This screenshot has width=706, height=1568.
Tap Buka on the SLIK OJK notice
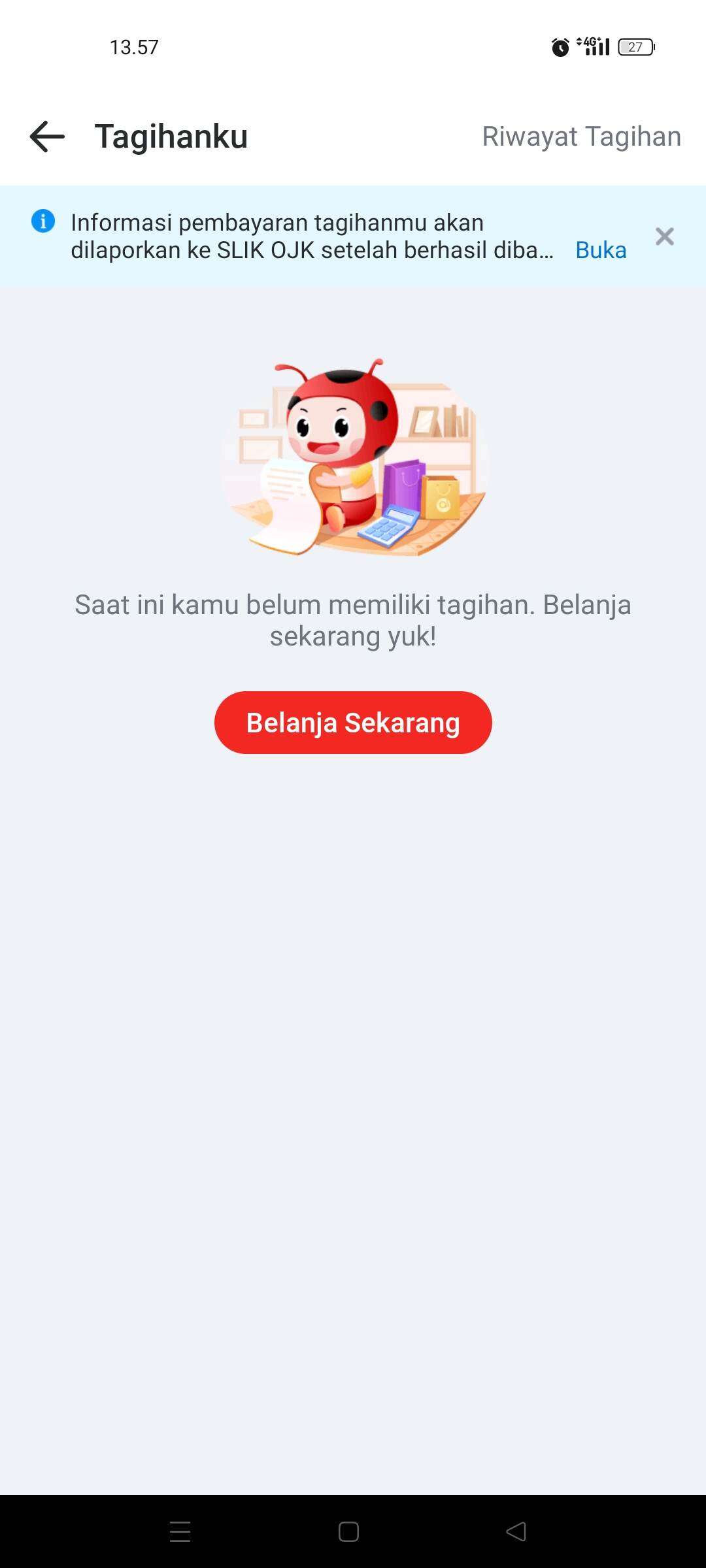(x=600, y=250)
